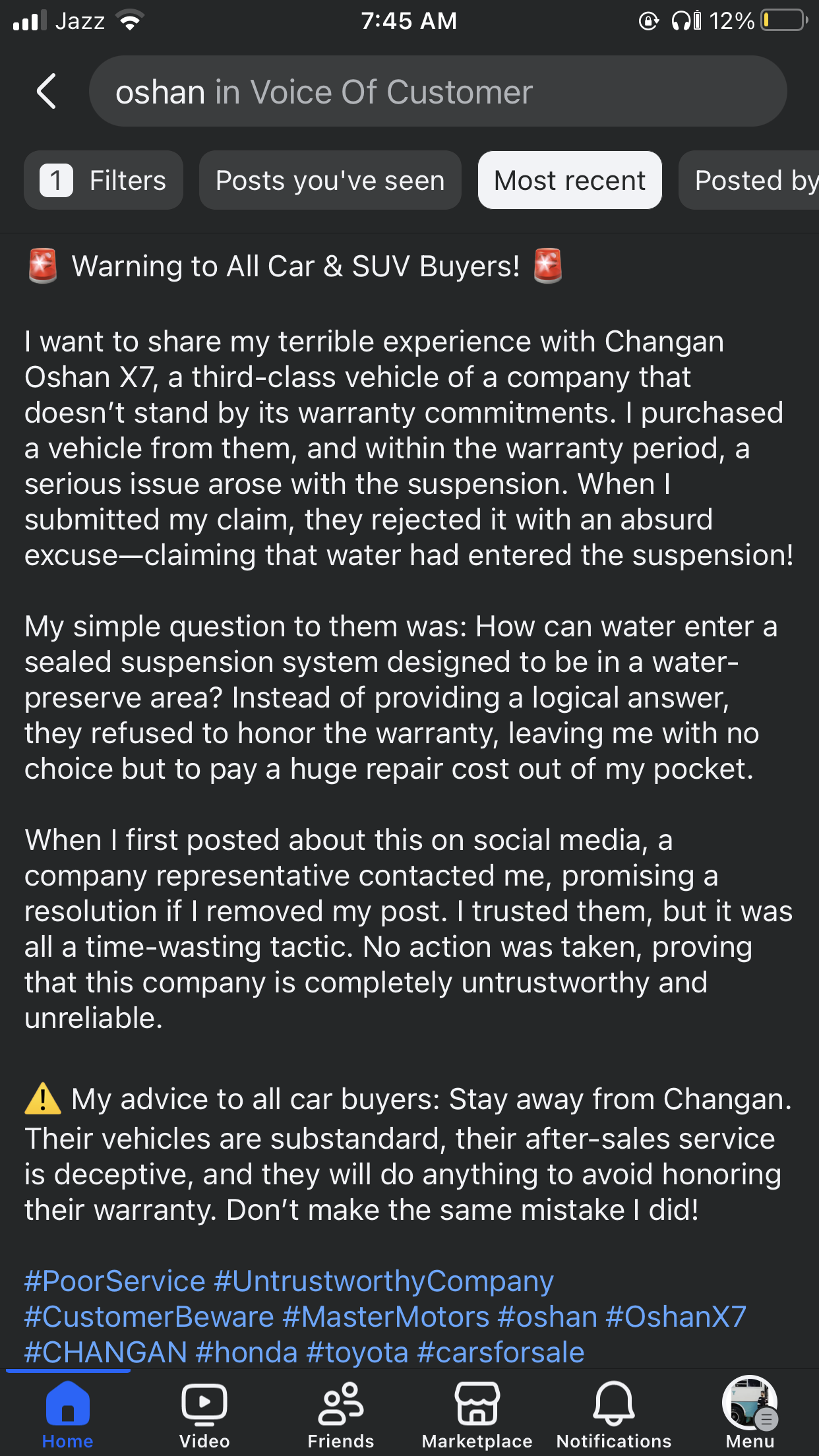Open the #carsforsale hashtag

[501, 1352]
